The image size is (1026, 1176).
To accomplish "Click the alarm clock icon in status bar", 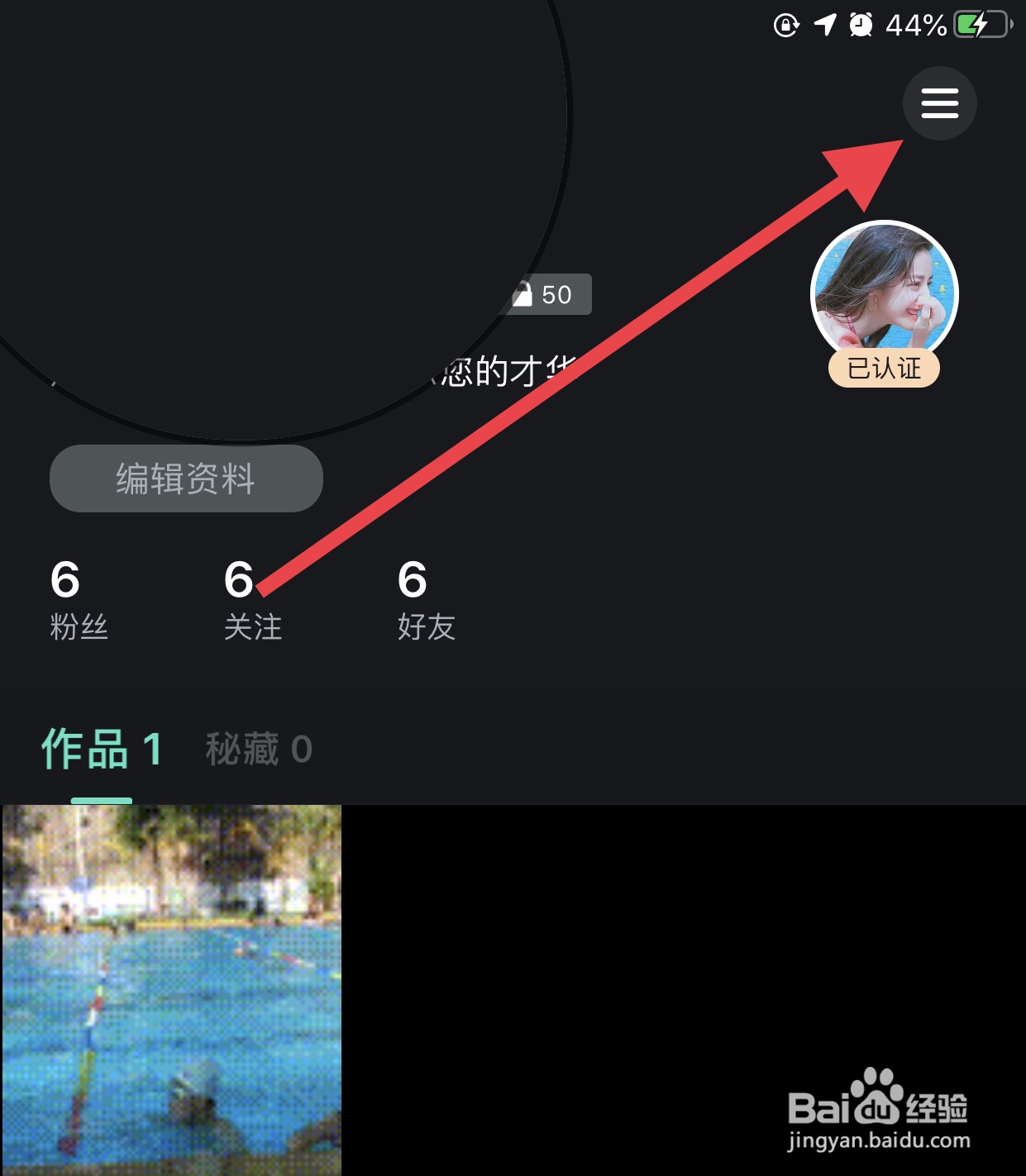I will click(x=861, y=26).
